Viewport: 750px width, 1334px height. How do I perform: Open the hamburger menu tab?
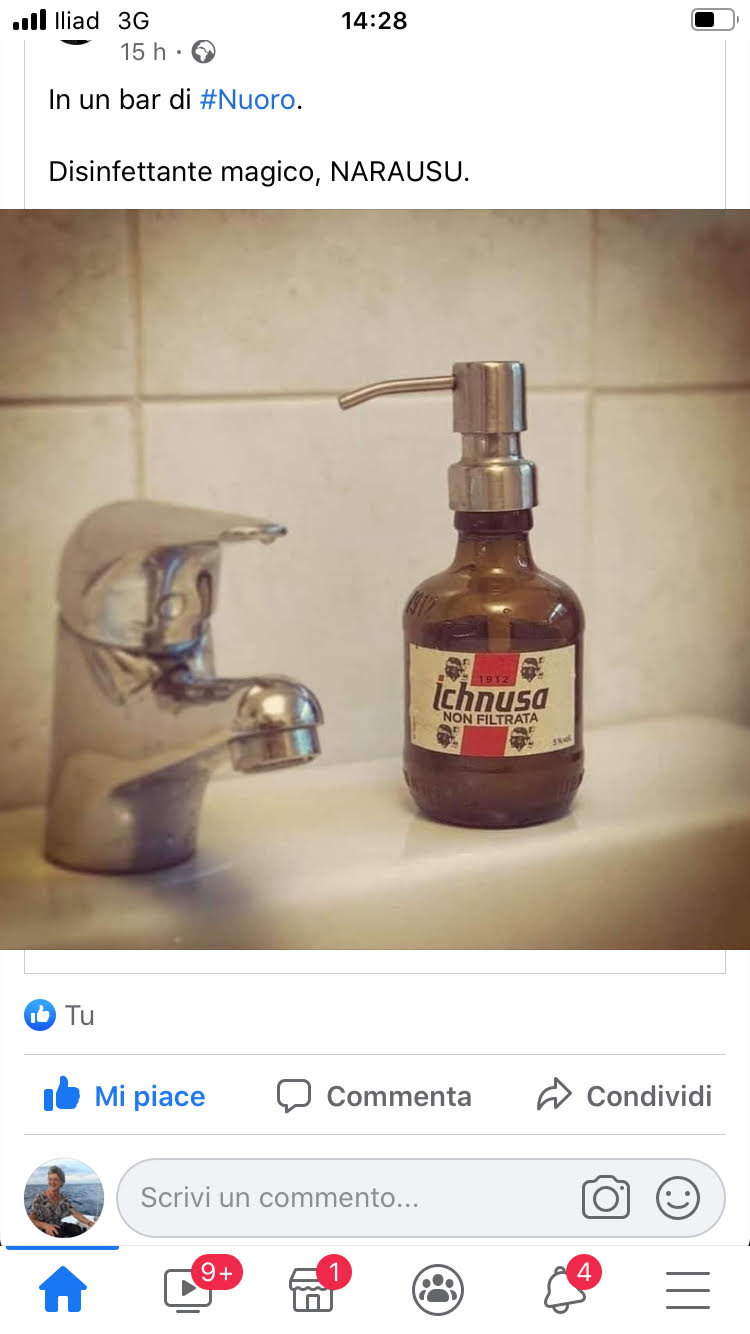click(x=688, y=1290)
